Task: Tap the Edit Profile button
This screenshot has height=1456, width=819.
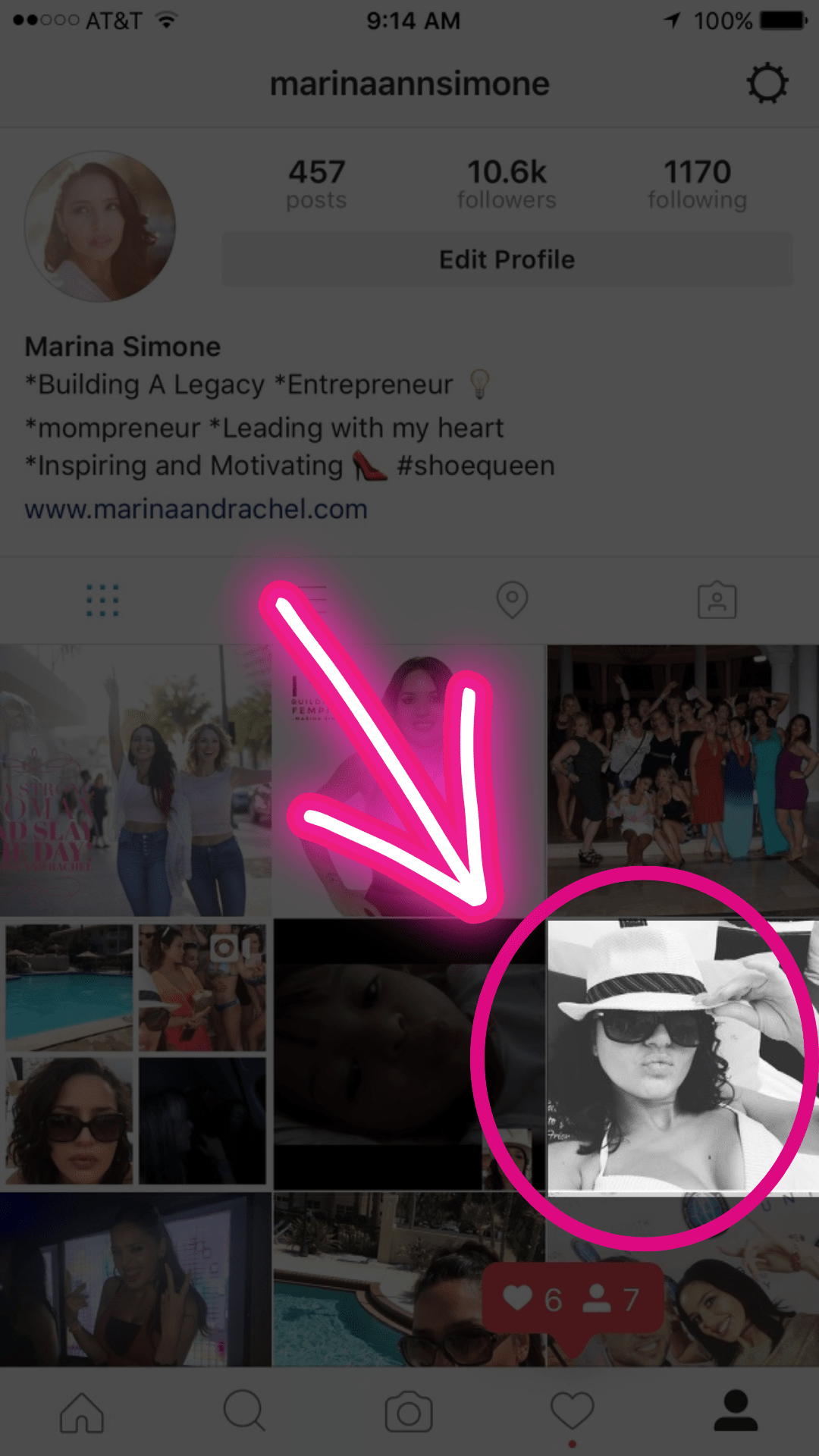Action: 507,260
